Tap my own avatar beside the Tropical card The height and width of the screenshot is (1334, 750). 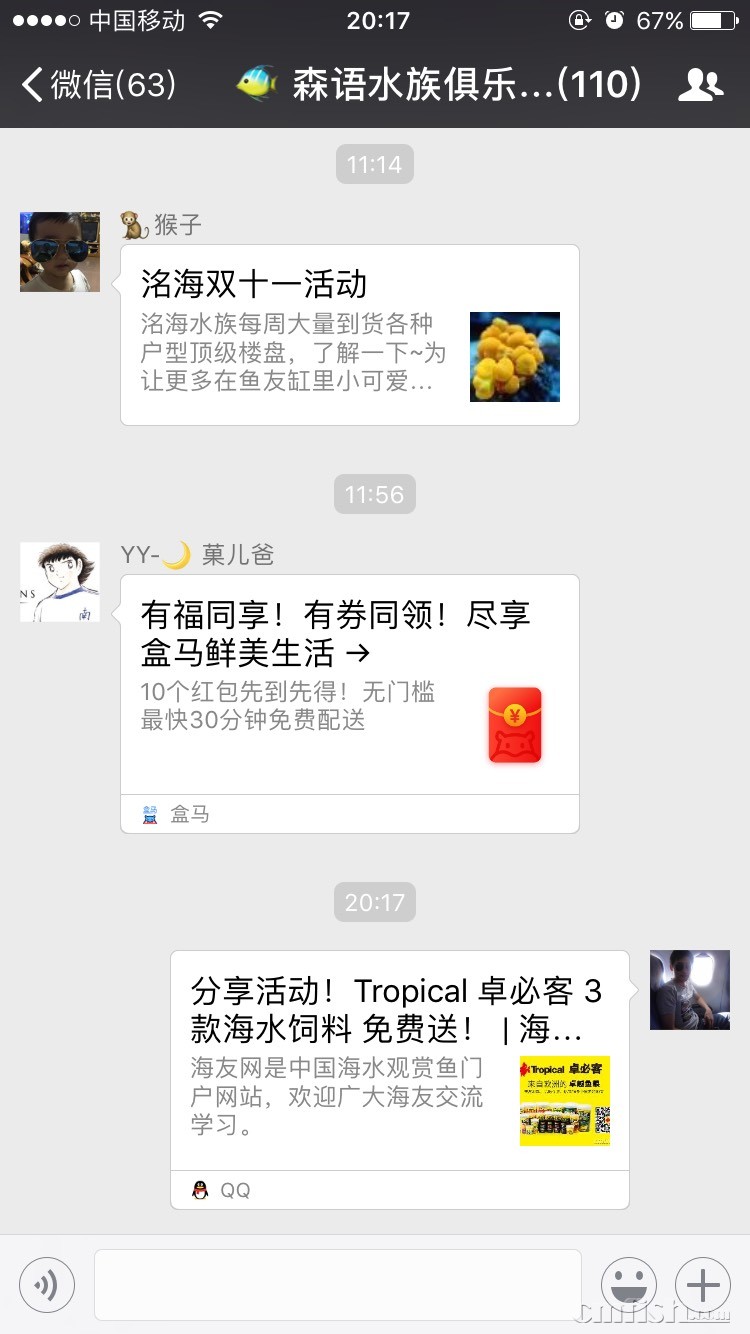[690, 990]
